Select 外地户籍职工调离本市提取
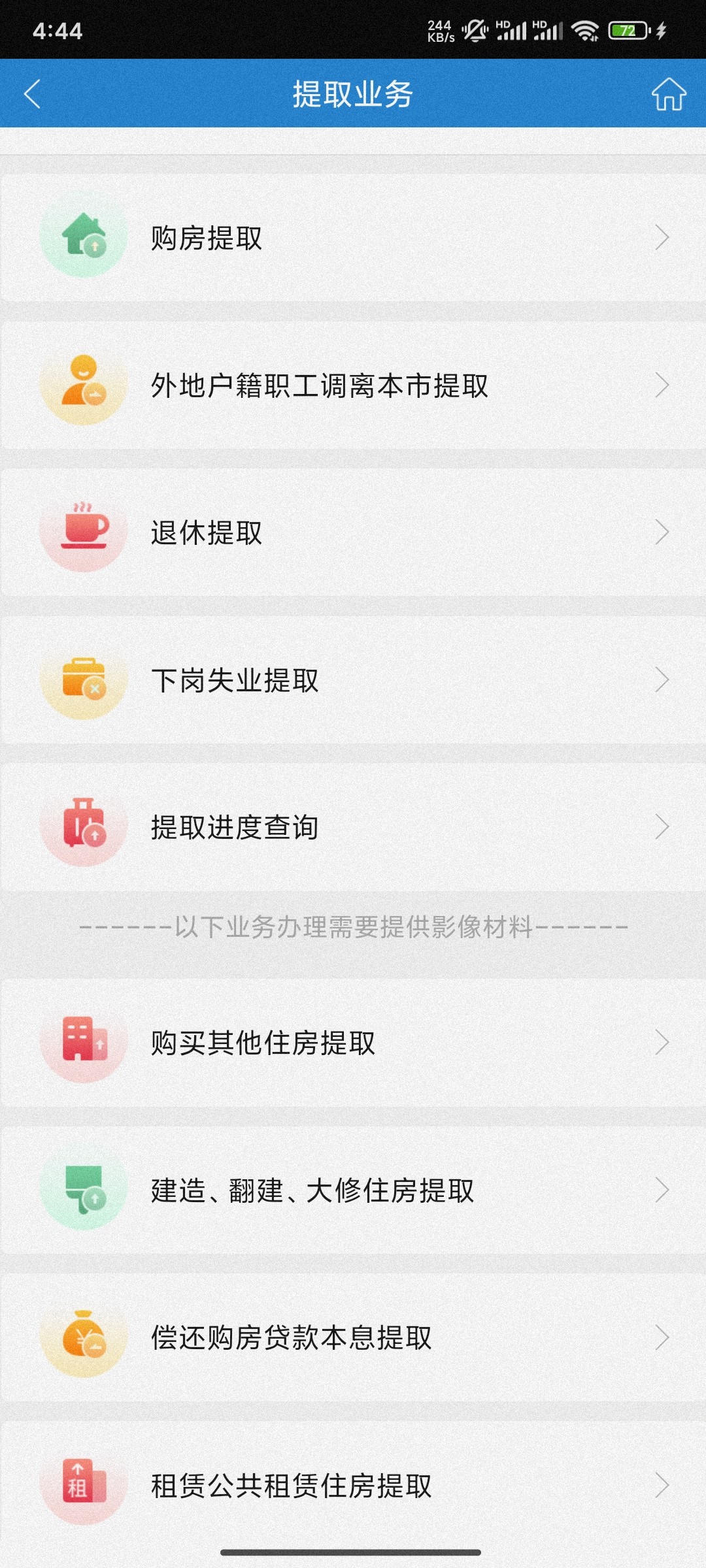This screenshot has height=1568, width=706. click(353, 385)
